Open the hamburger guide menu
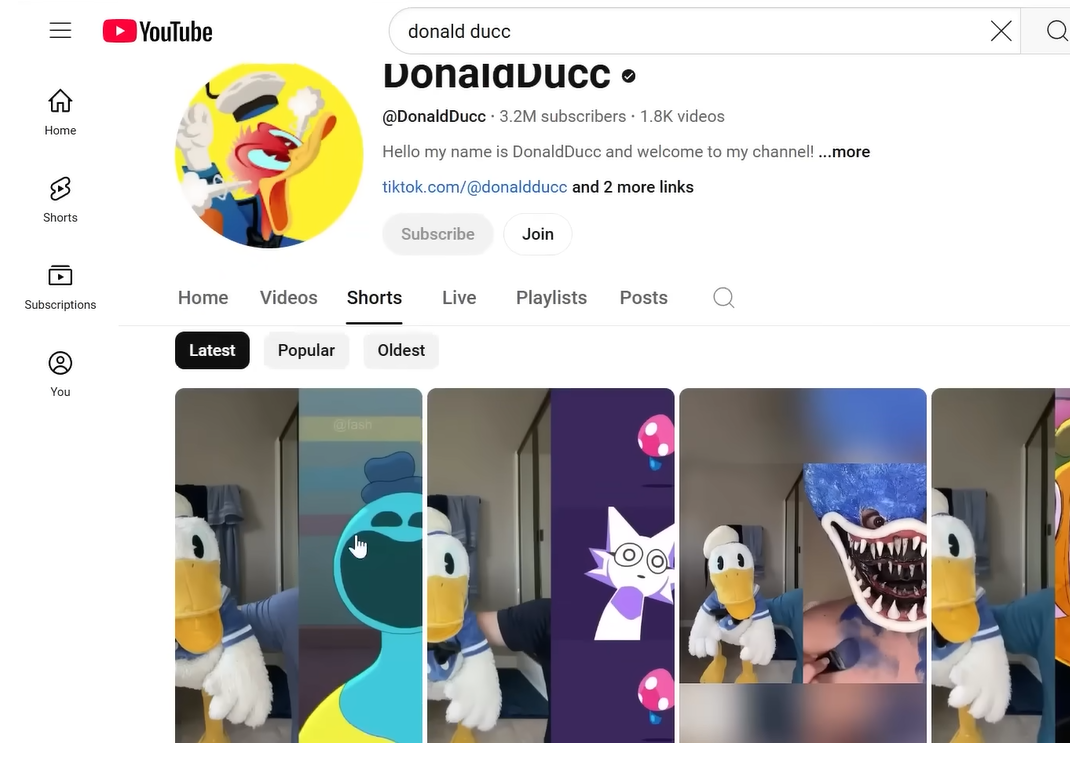Viewport: 1070px width, 759px height. [60, 31]
